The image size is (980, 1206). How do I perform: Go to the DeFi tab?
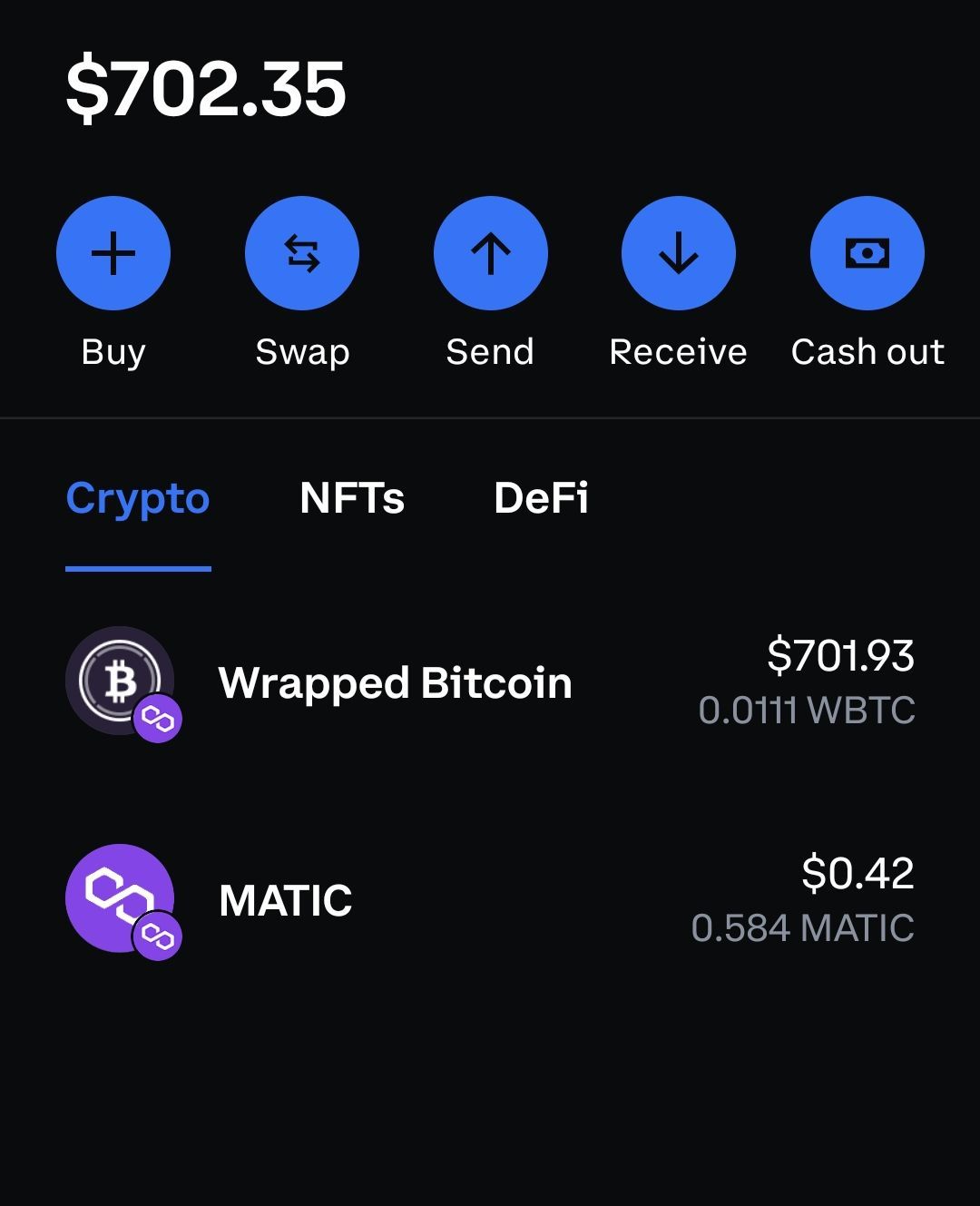point(541,498)
